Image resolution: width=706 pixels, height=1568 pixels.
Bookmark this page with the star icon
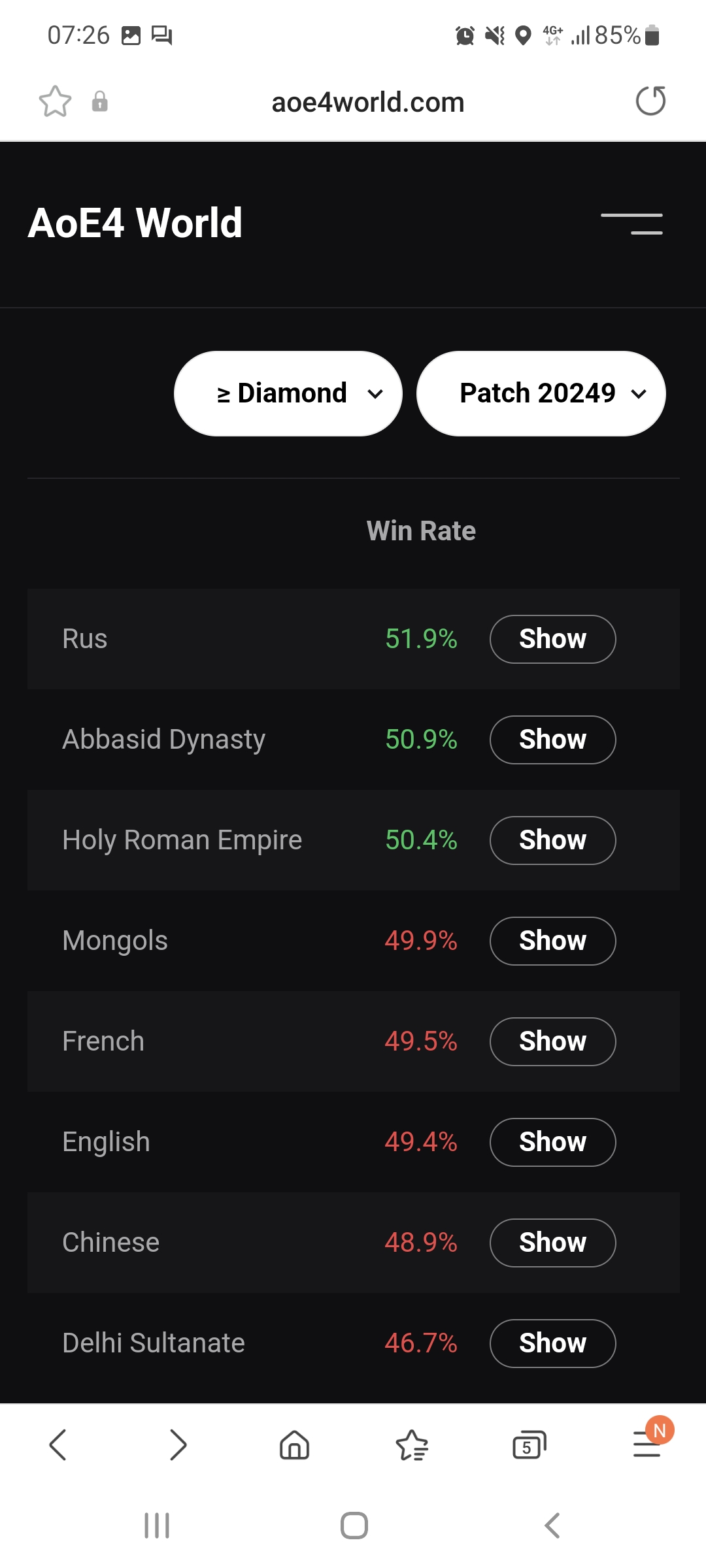click(55, 101)
